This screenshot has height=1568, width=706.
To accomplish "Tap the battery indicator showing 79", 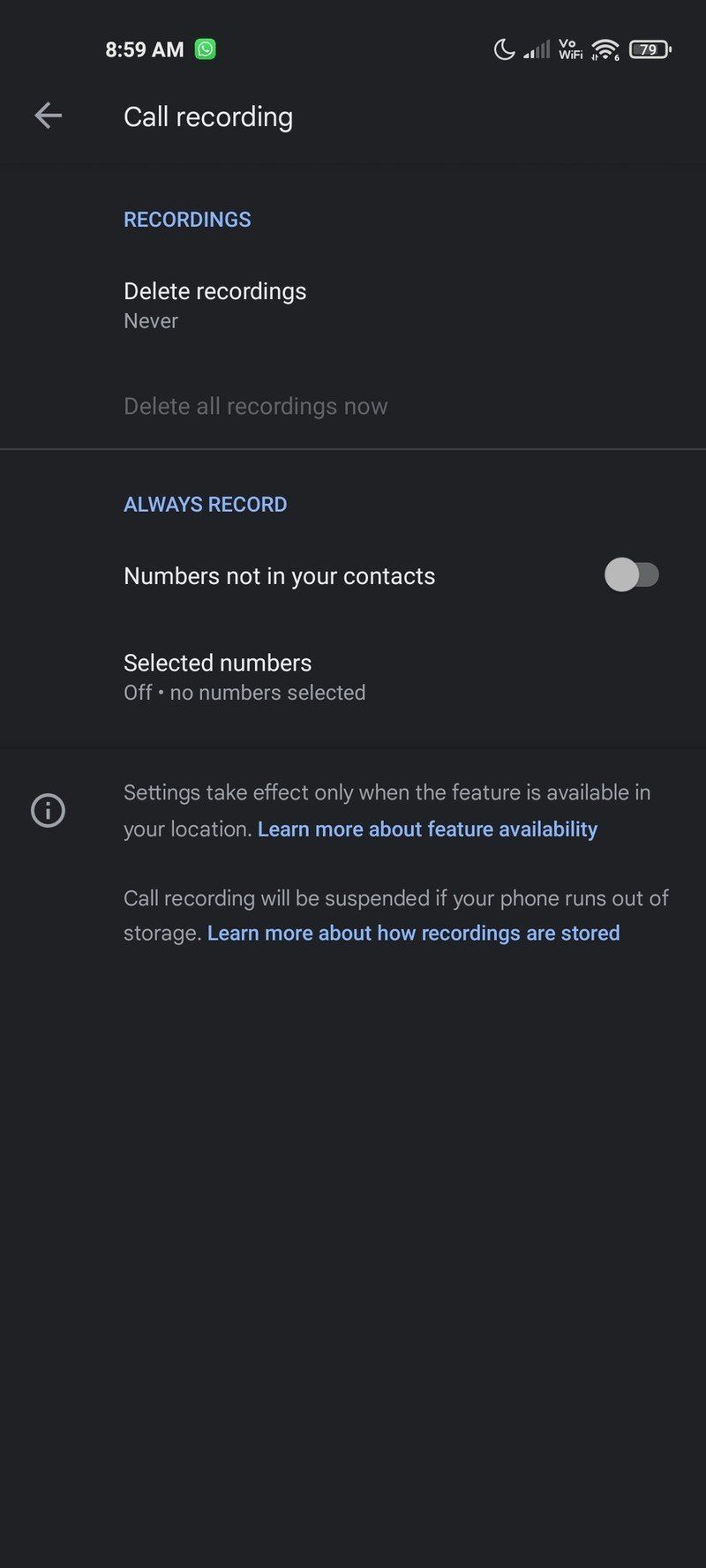I will click(x=649, y=49).
